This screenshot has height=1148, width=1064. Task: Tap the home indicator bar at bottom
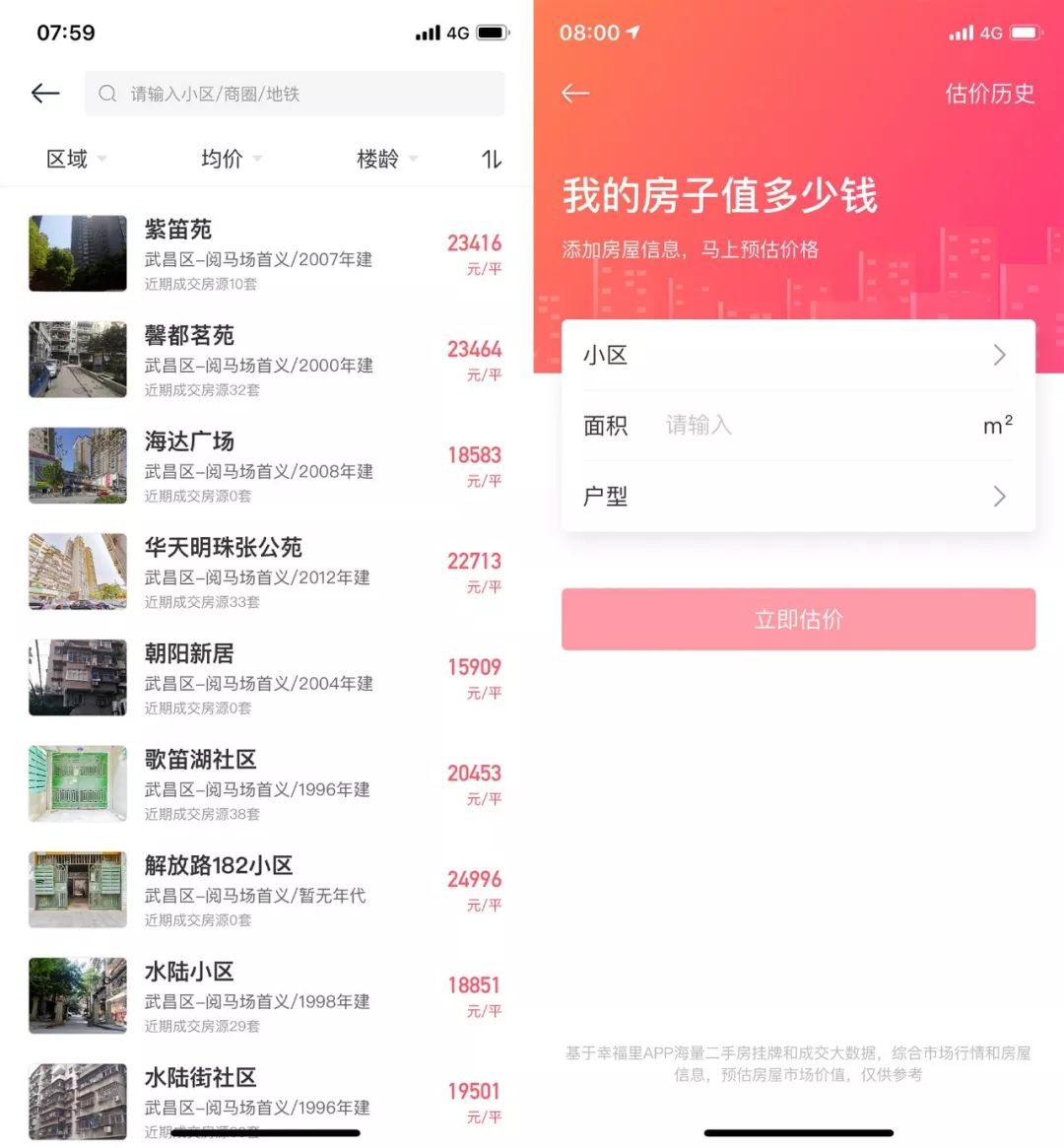tap(798, 1132)
